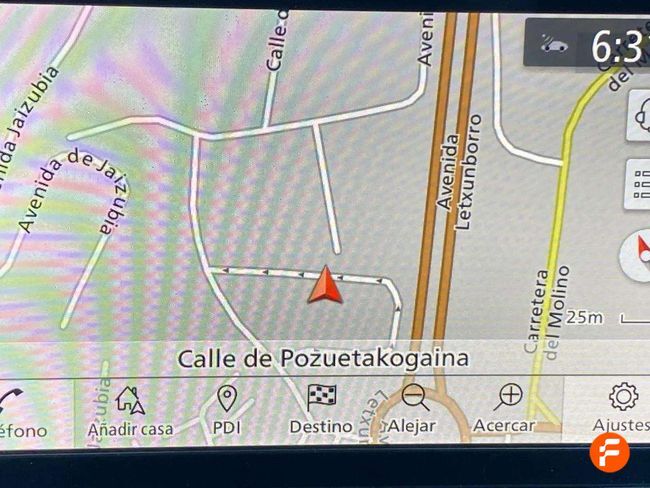Tap Añadir casa to set home
The image size is (650, 488).
click(130, 410)
